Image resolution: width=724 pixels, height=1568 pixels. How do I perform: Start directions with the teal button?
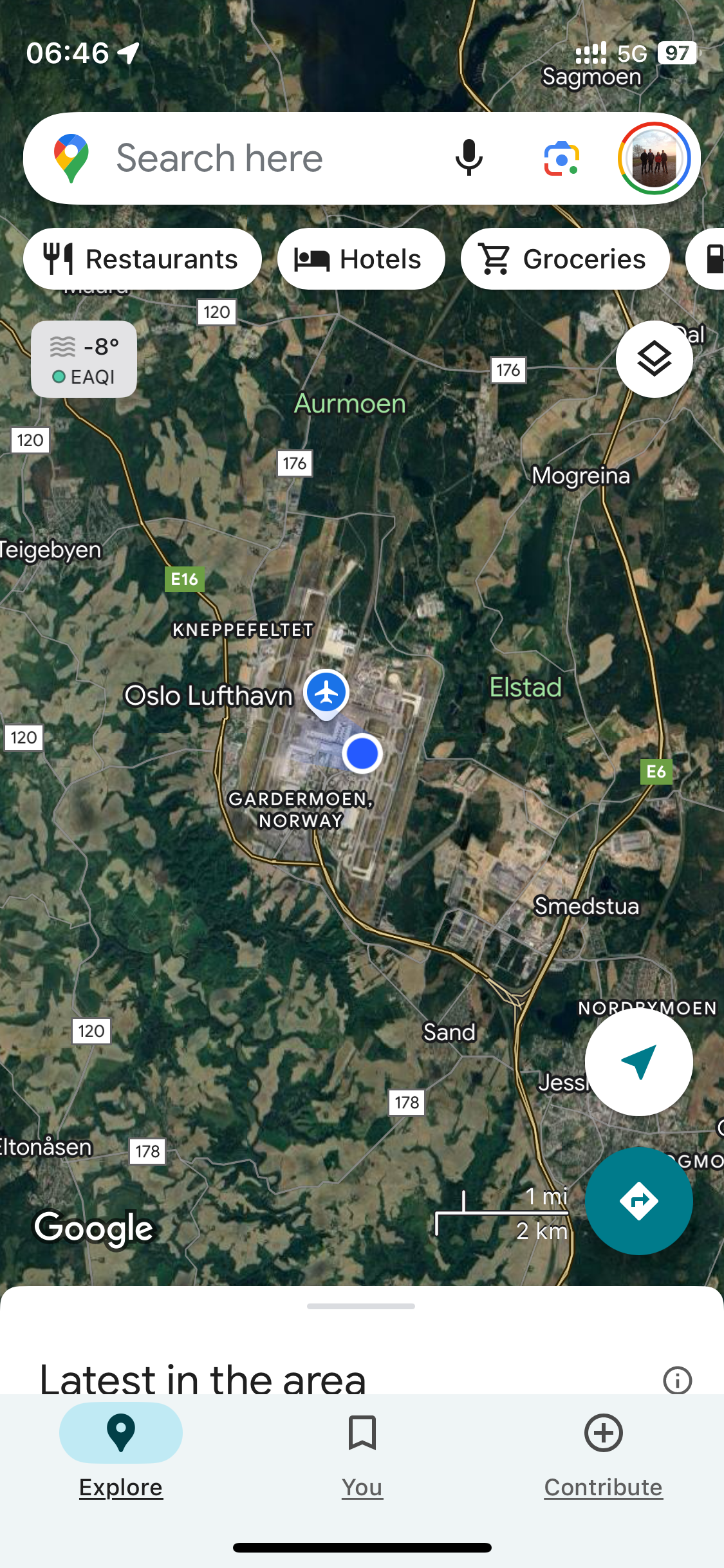click(x=638, y=1200)
